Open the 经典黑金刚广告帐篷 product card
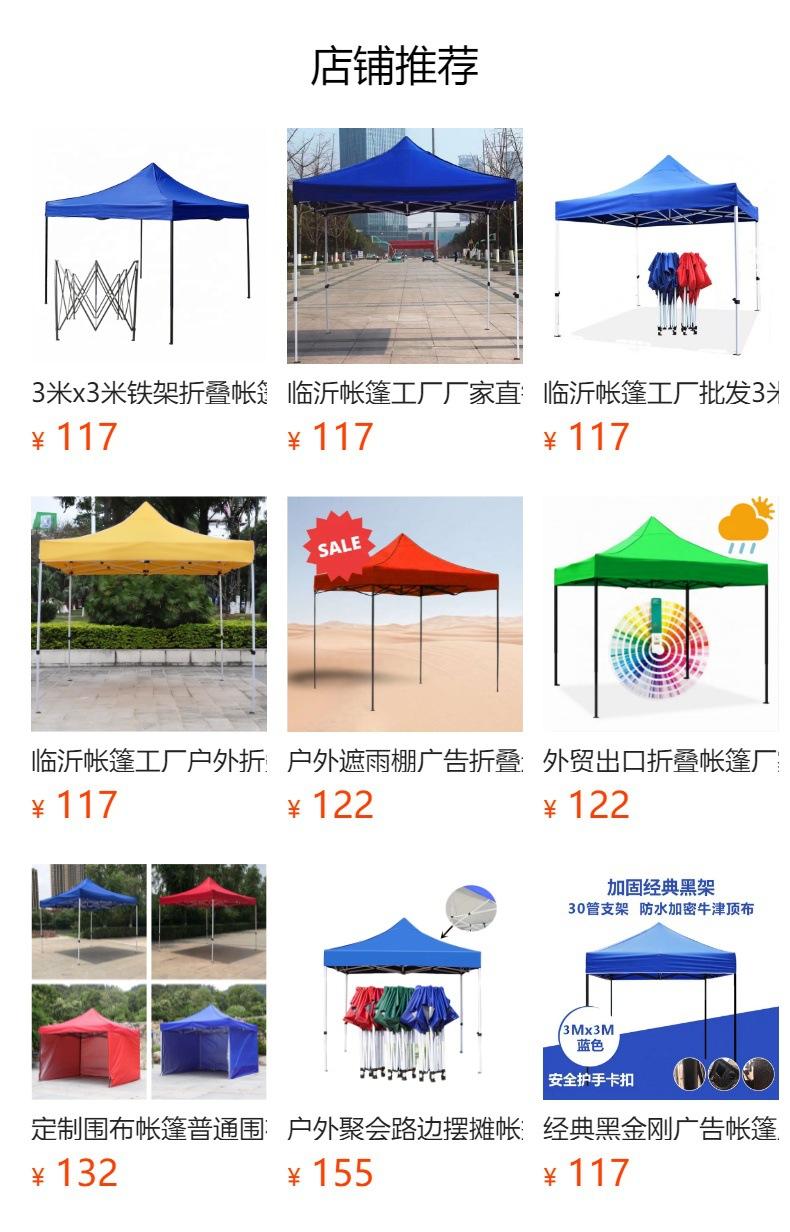790x1232 pixels. (660, 982)
